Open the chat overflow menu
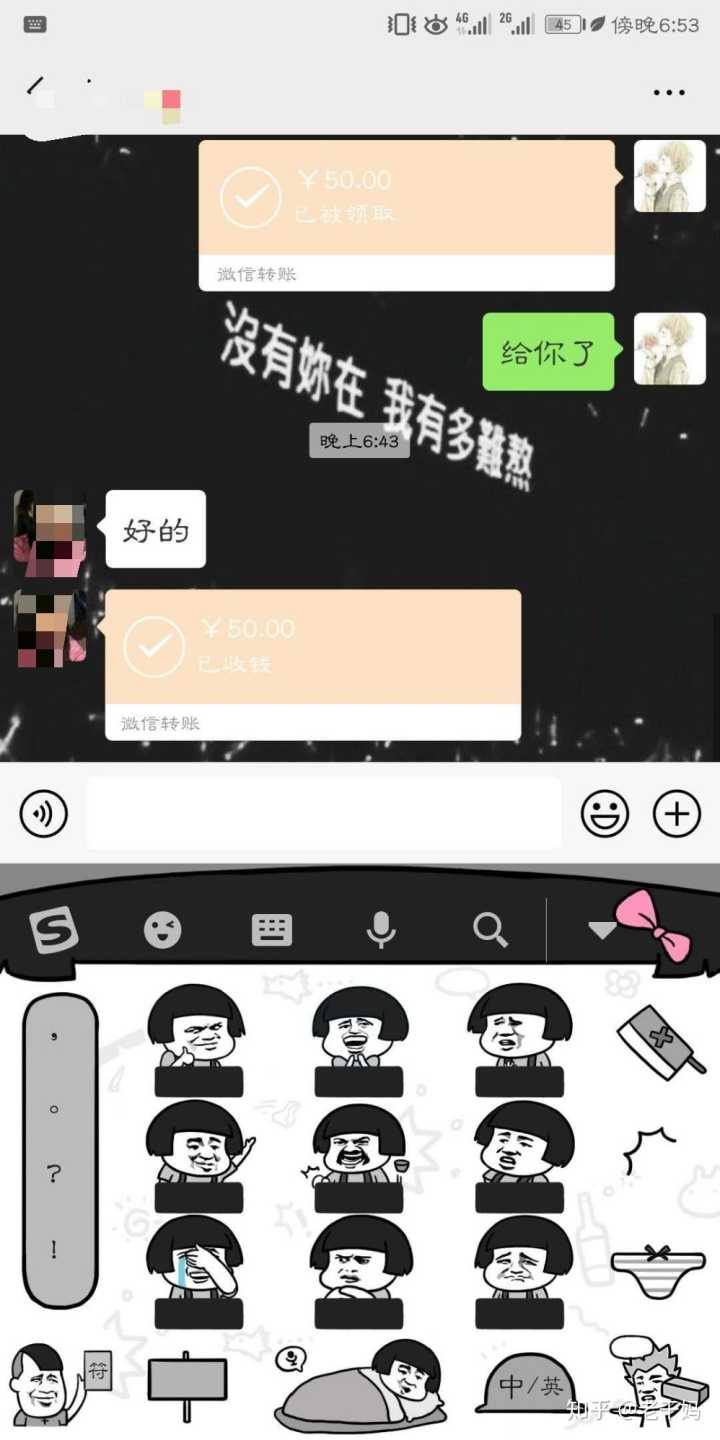 click(669, 92)
